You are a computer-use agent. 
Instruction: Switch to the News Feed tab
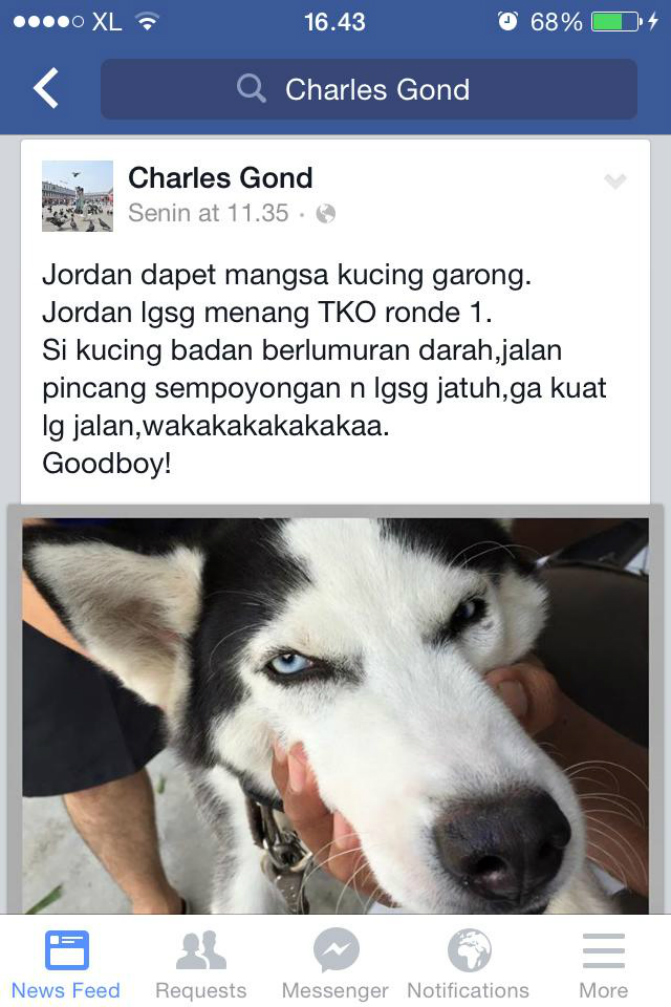point(66,963)
